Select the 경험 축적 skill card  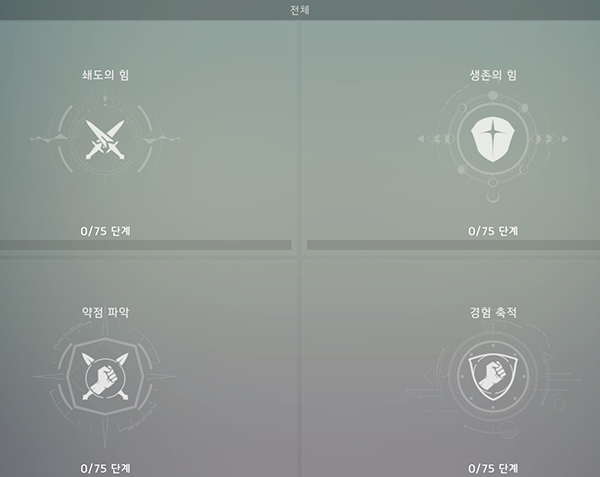click(x=493, y=380)
